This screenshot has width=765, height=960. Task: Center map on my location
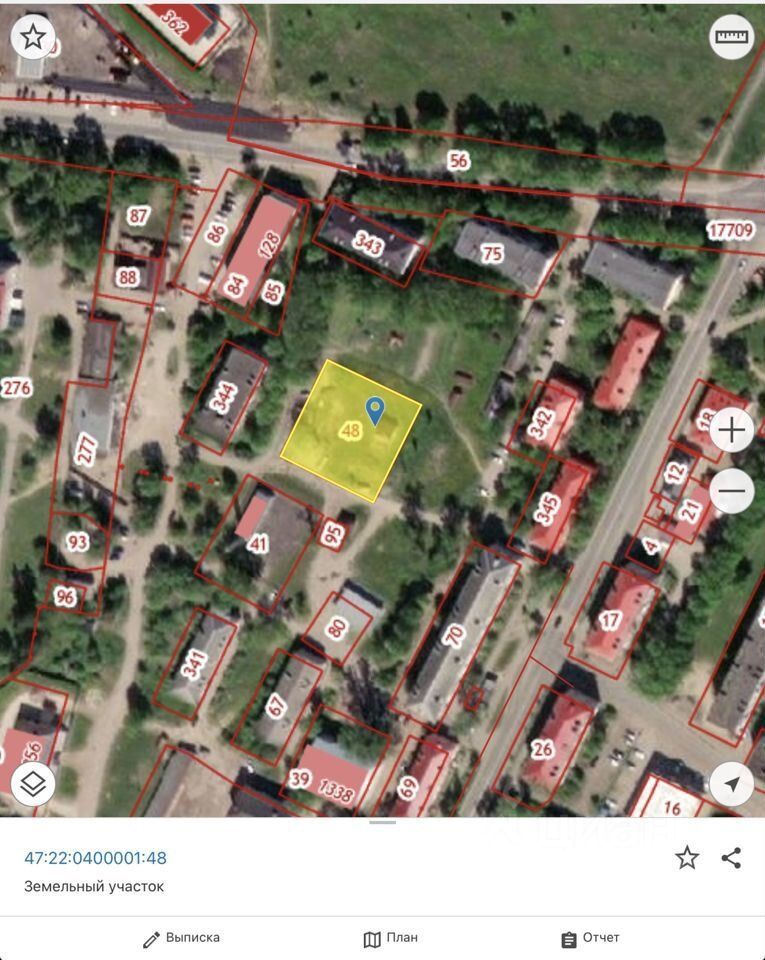point(732,784)
